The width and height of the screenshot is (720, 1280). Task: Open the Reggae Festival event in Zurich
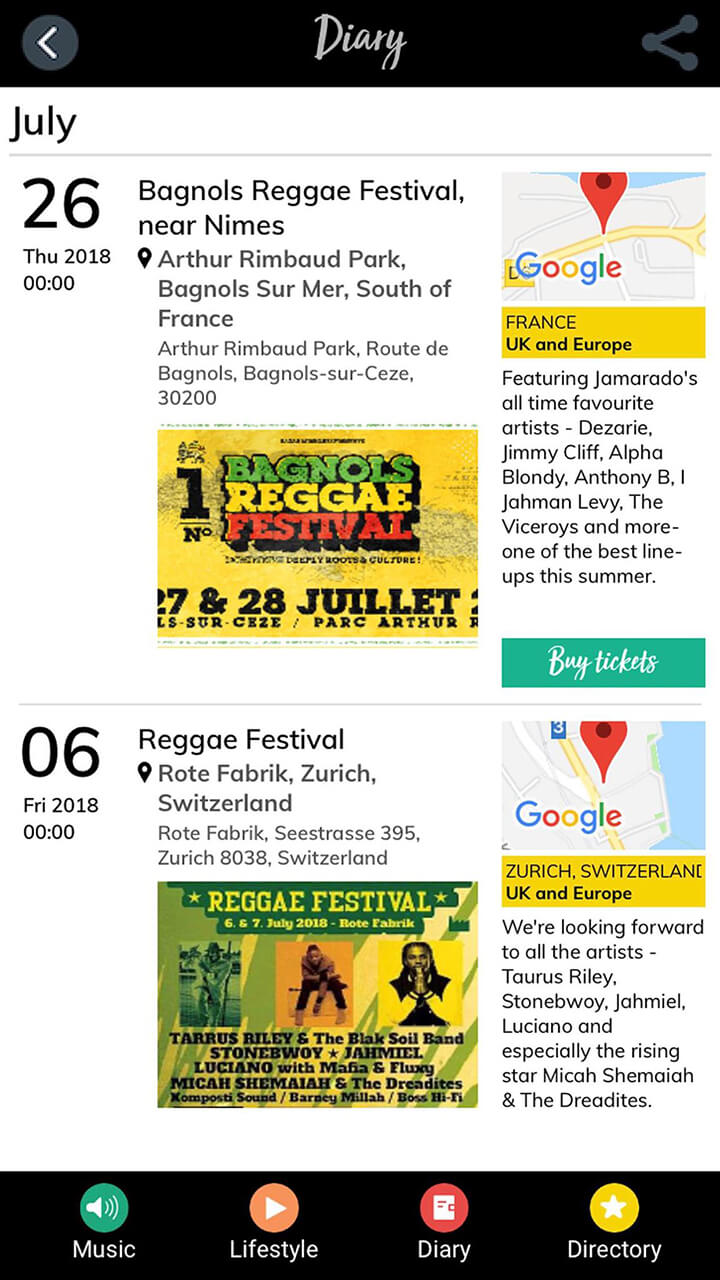[241, 740]
